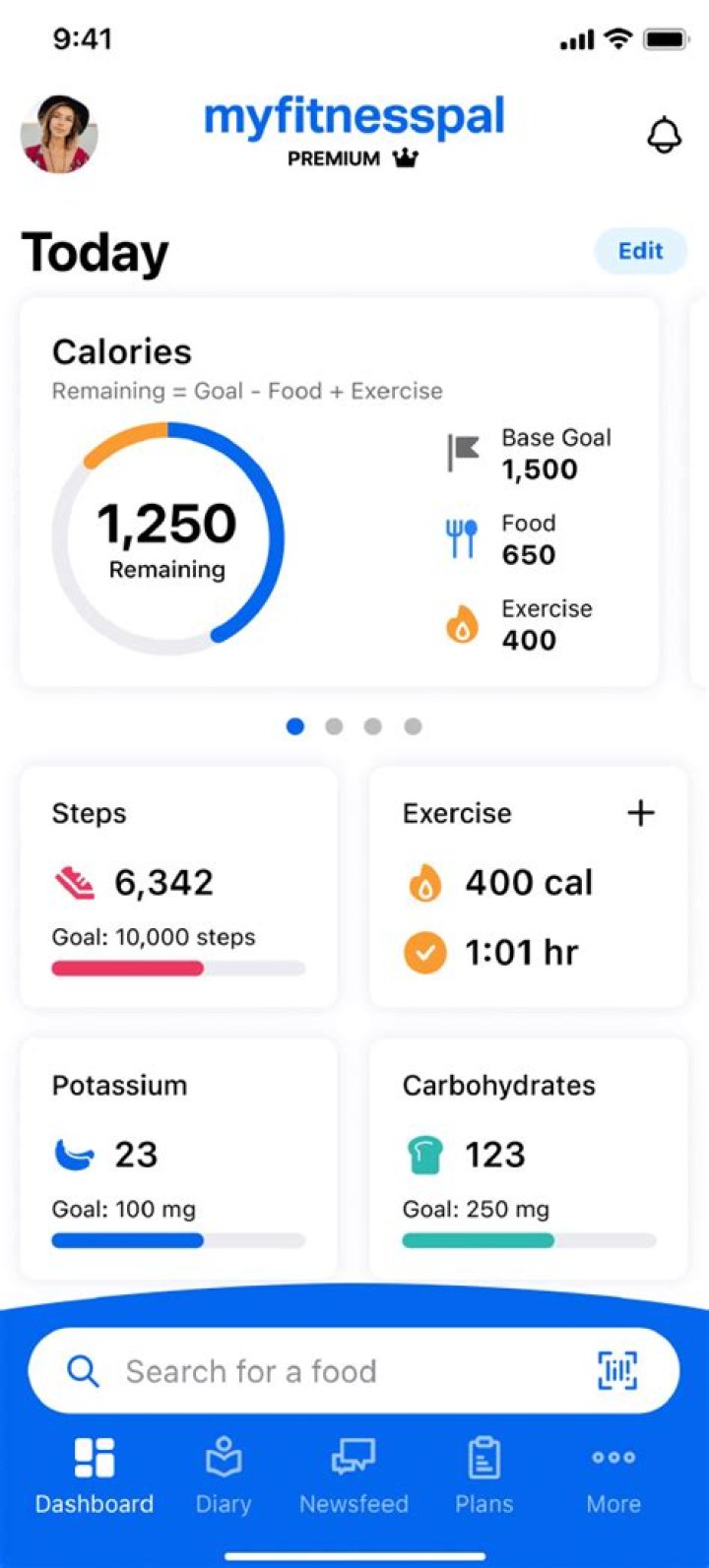Add exercise with the plus icon
Viewport: 709px width, 1568px height.
641,813
